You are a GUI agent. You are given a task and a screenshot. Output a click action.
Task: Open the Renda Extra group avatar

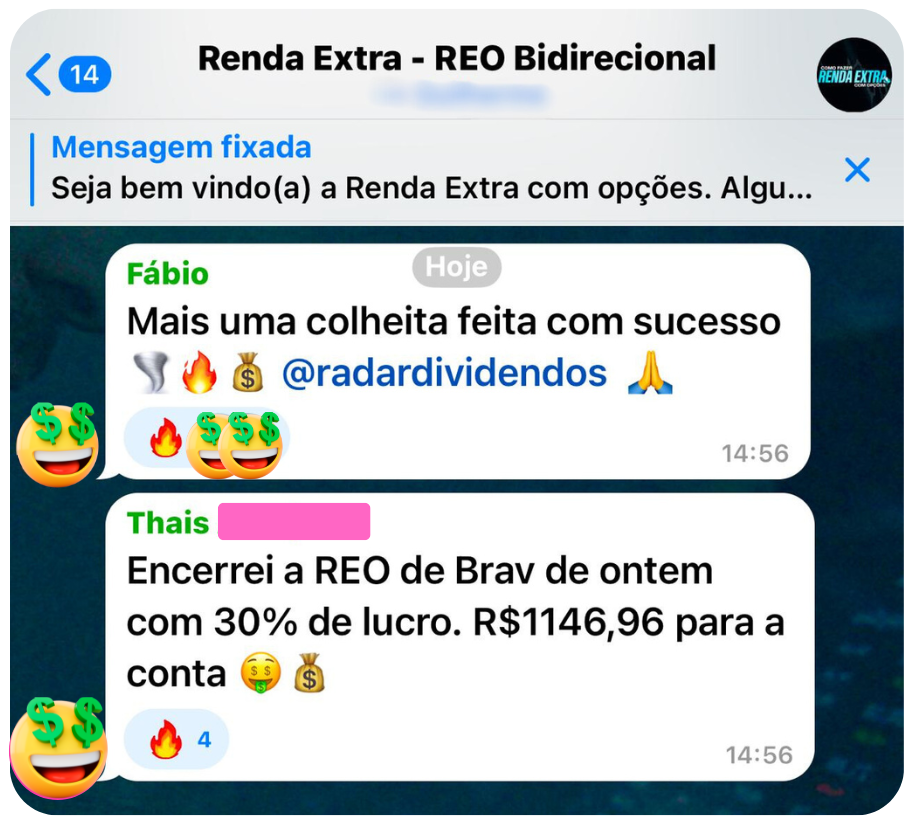[853, 73]
